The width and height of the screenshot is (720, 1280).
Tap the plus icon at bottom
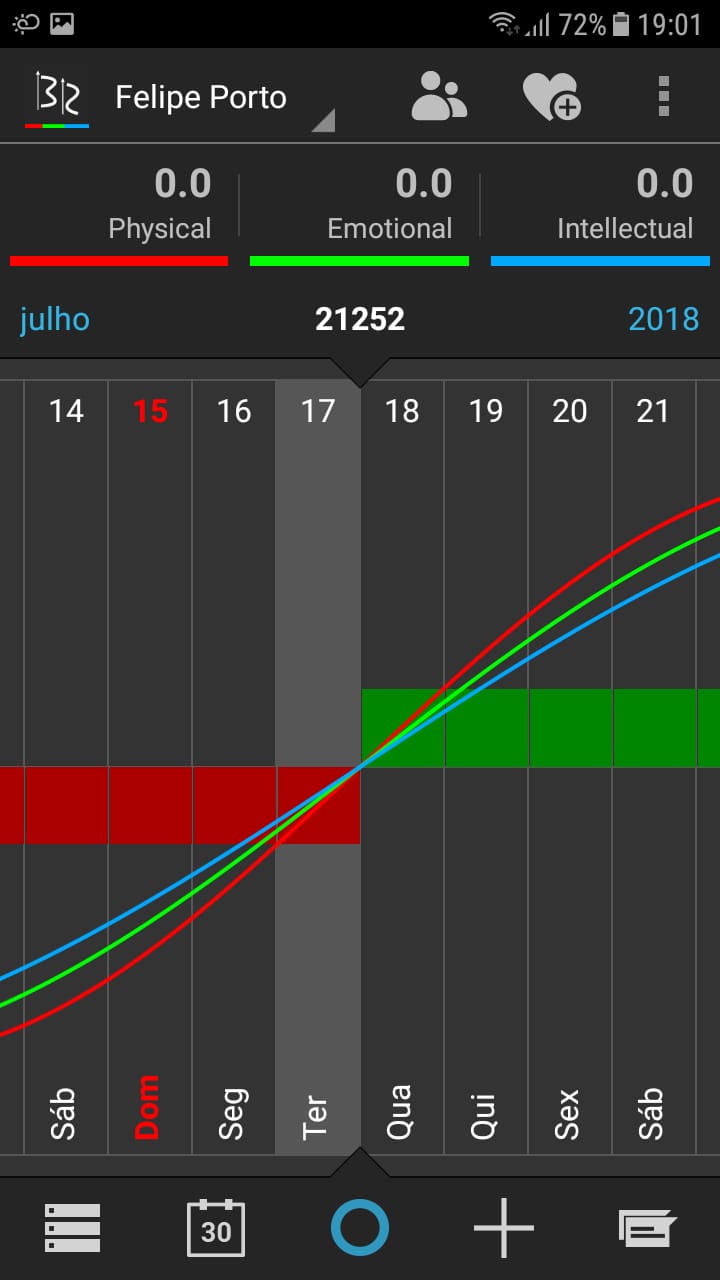504,1227
